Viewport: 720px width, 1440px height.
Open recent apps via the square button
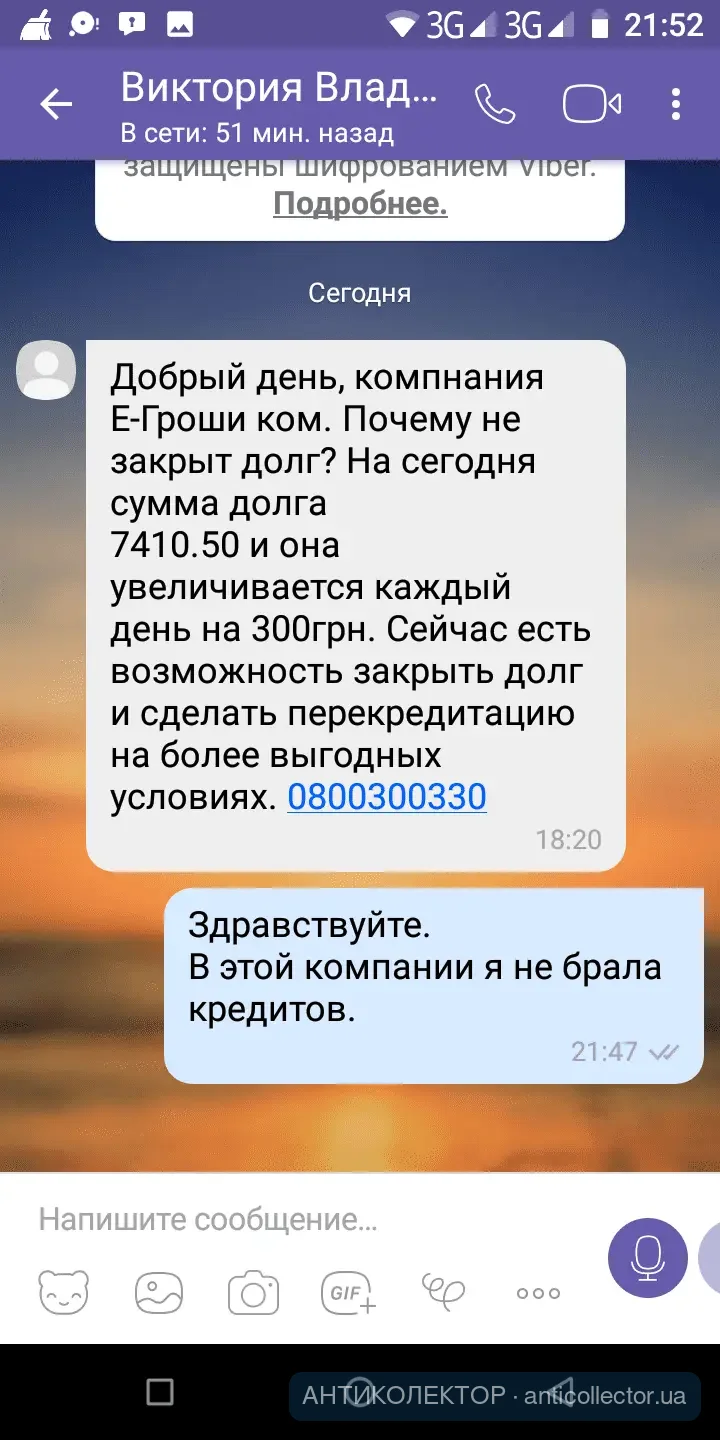pos(161,1392)
